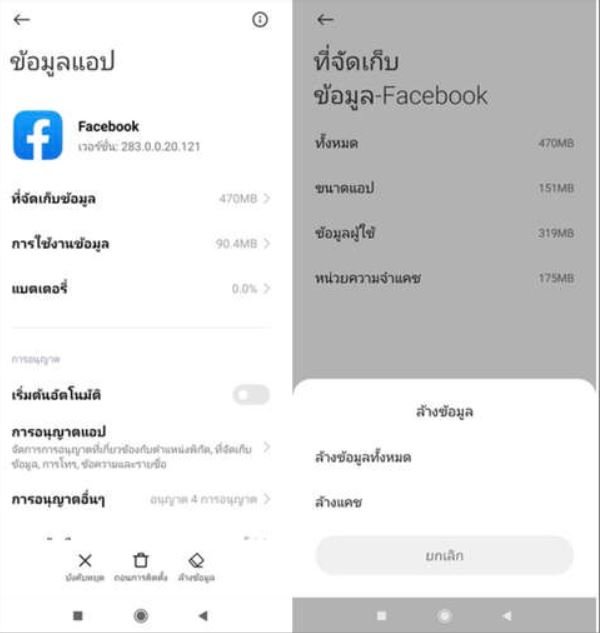Open the ที่จัดเก็บข้อมูล 470MB row
The width and height of the screenshot is (600, 633).
coord(140,199)
